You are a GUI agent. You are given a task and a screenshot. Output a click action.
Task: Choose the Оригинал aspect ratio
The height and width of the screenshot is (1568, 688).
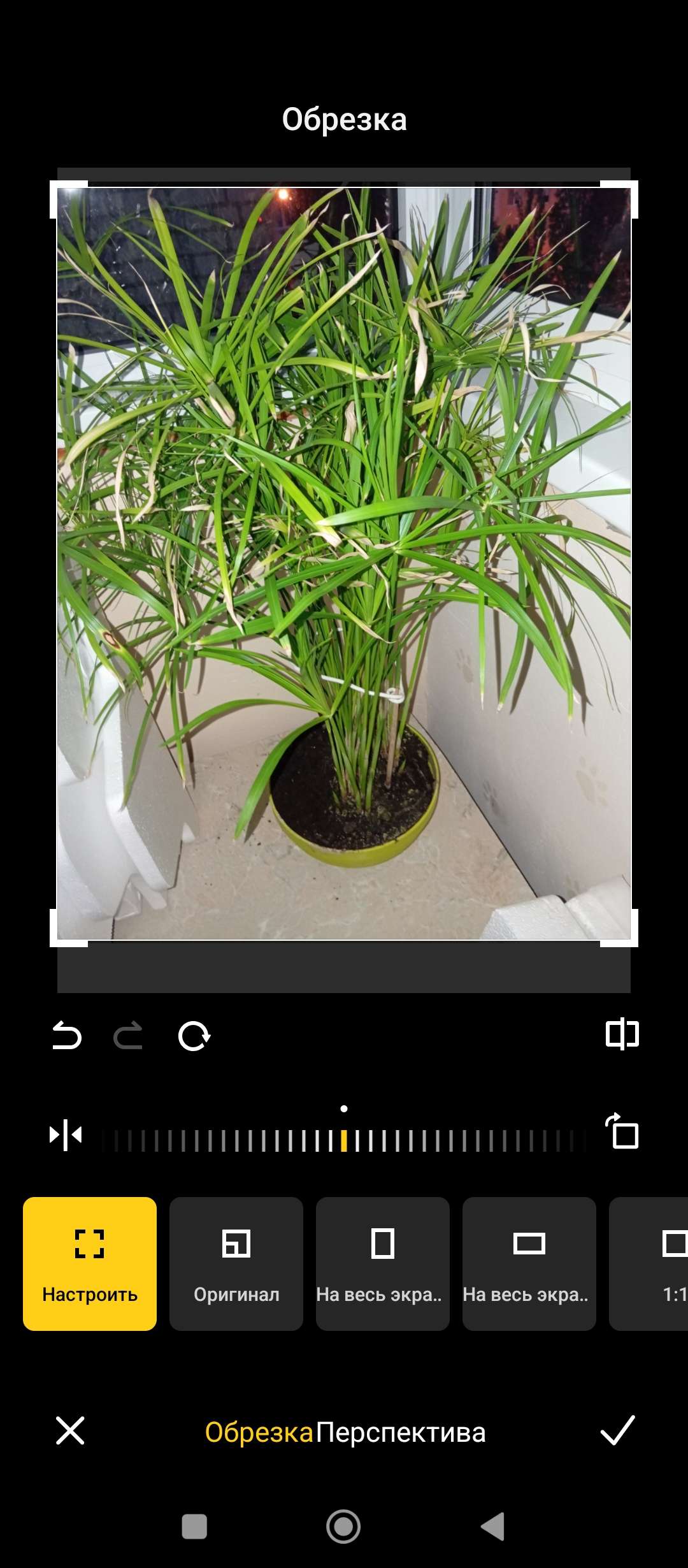coord(236,1263)
